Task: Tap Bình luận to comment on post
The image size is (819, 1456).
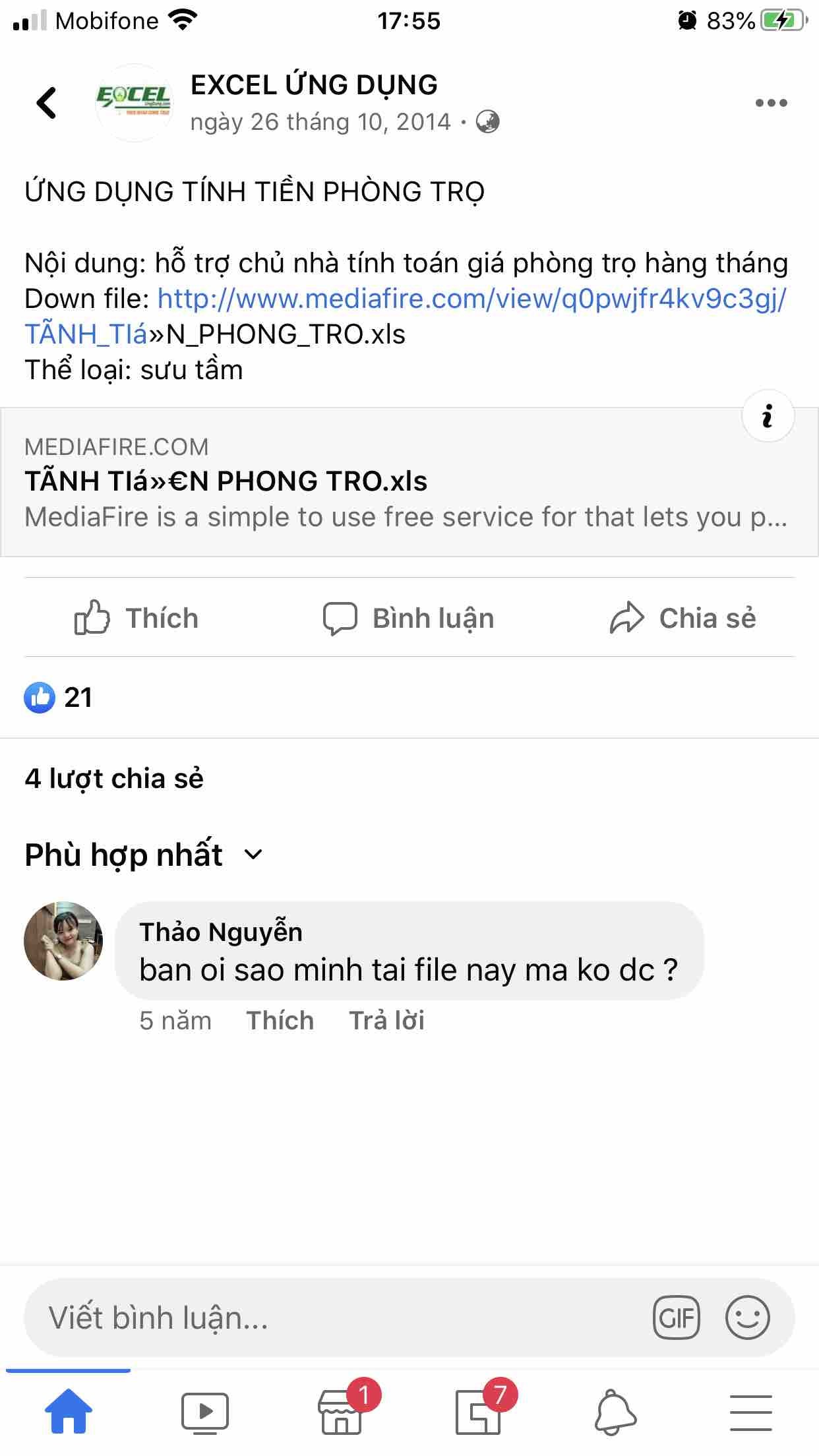Action: [x=409, y=618]
